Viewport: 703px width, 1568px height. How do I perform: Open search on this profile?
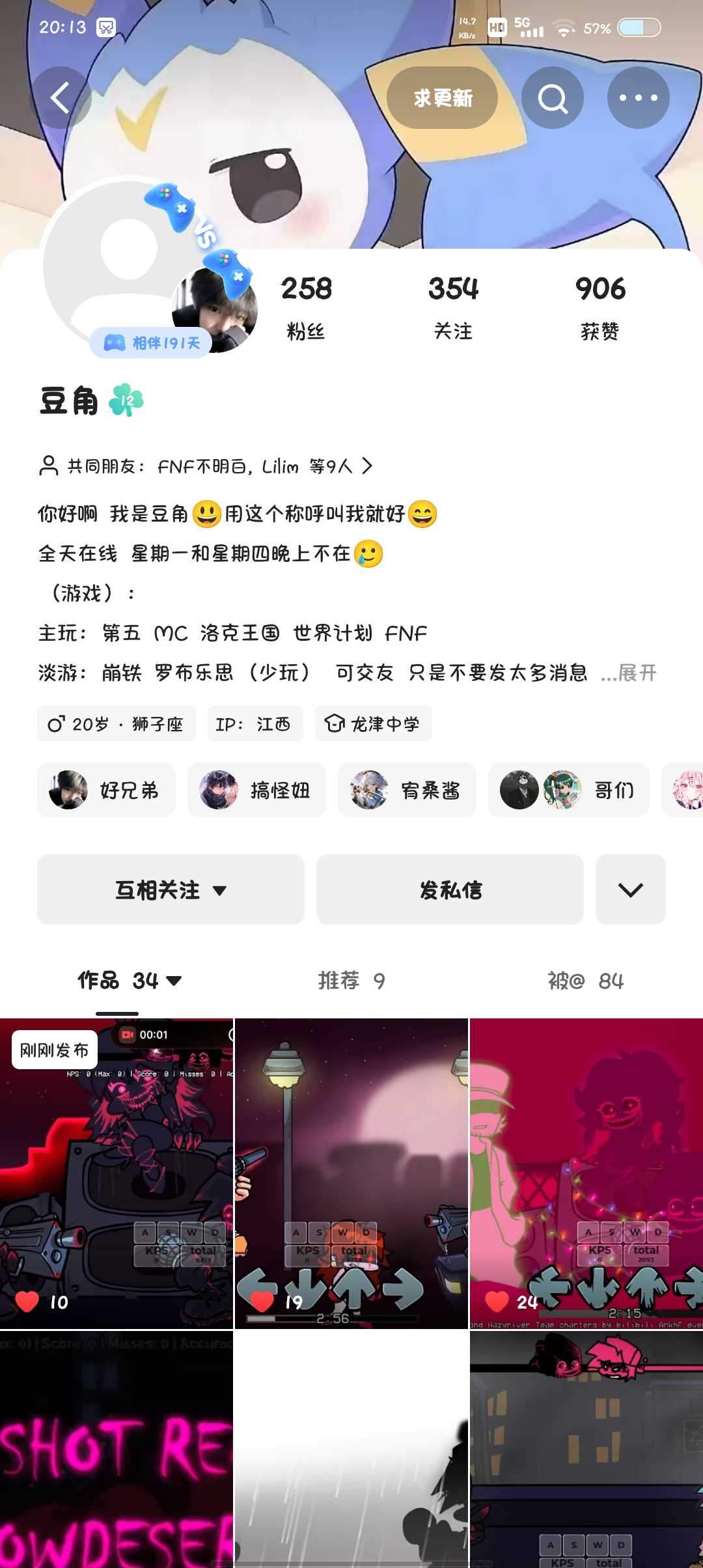tap(553, 98)
